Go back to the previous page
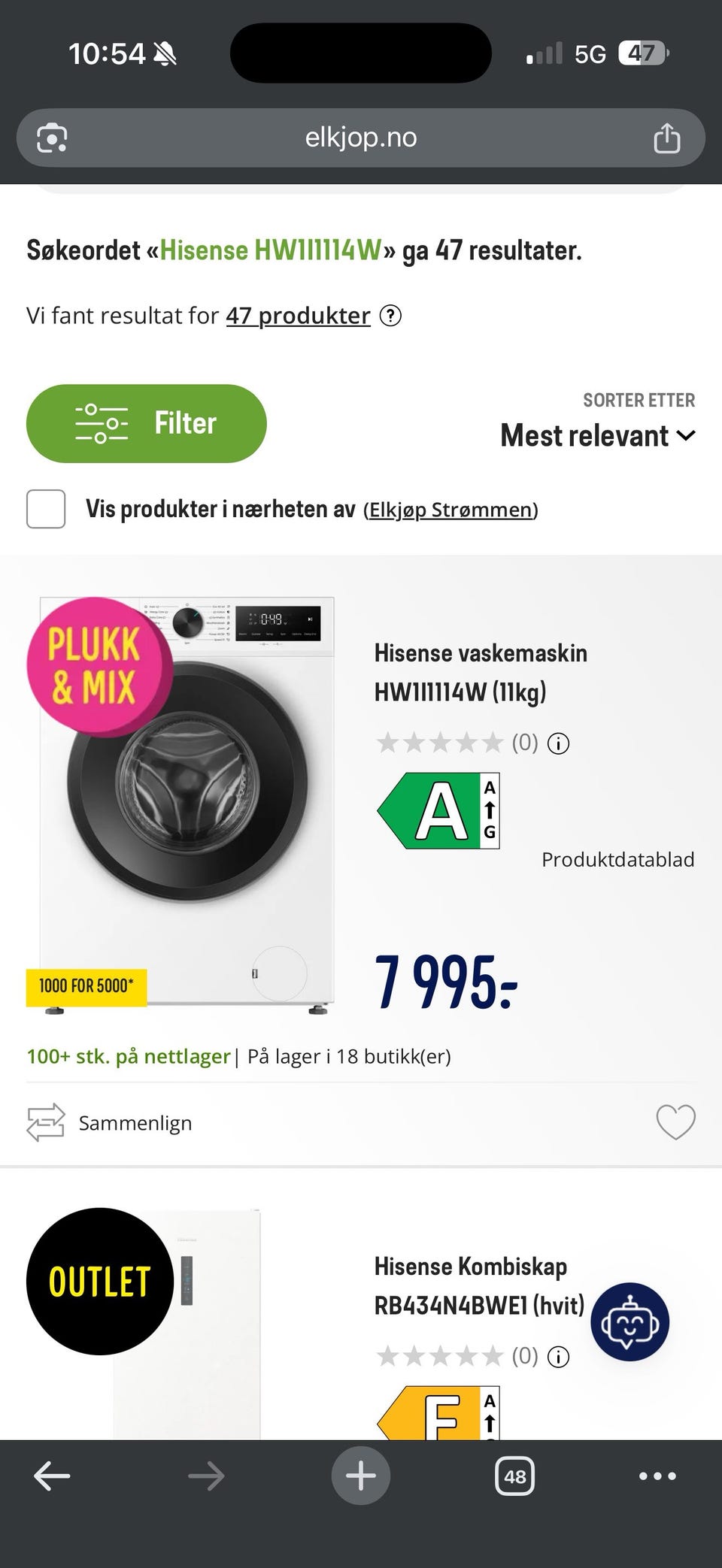The image size is (722, 1568). coord(52,1476)
